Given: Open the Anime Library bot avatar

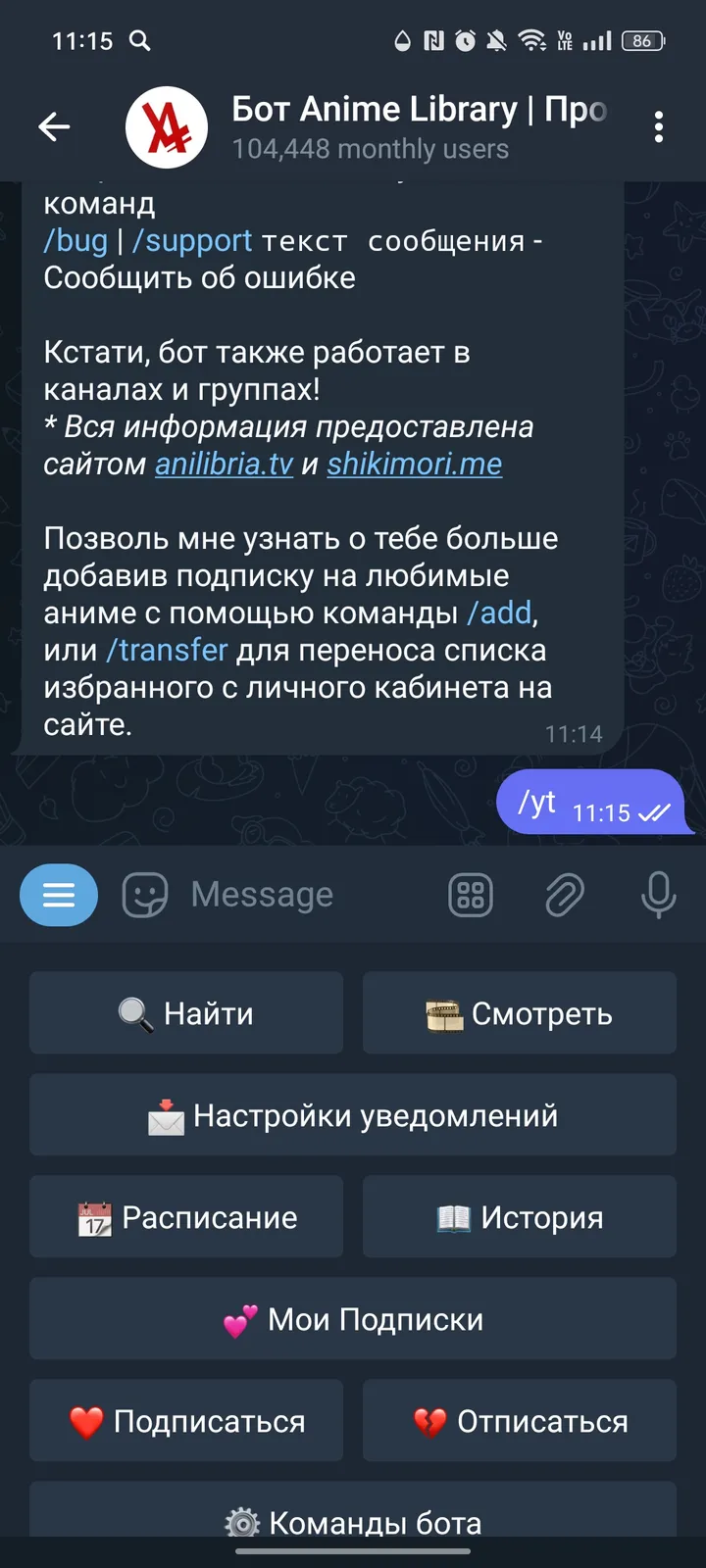Looking at the screenshot, I should [166, 127].
